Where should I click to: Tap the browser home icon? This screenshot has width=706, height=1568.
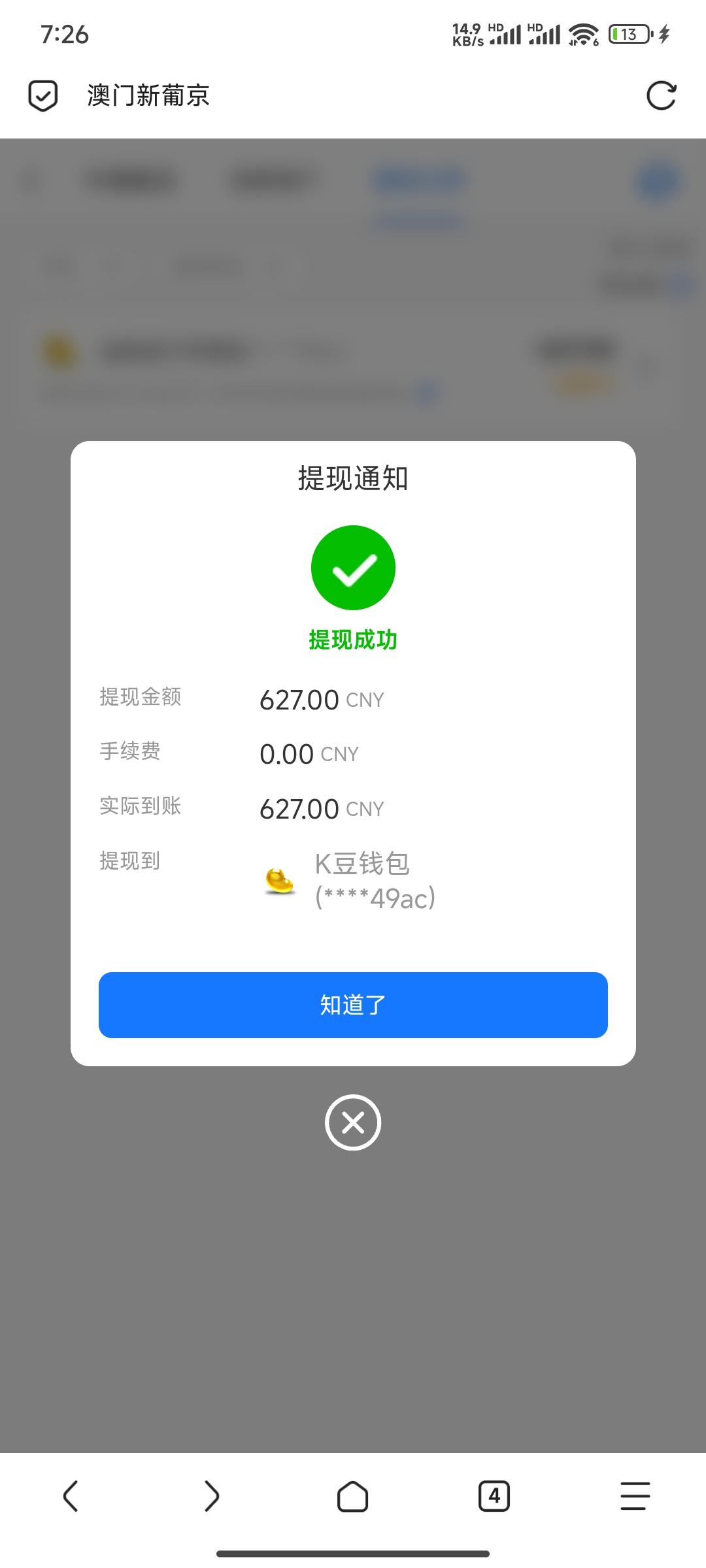click(x=353, y=1497)
